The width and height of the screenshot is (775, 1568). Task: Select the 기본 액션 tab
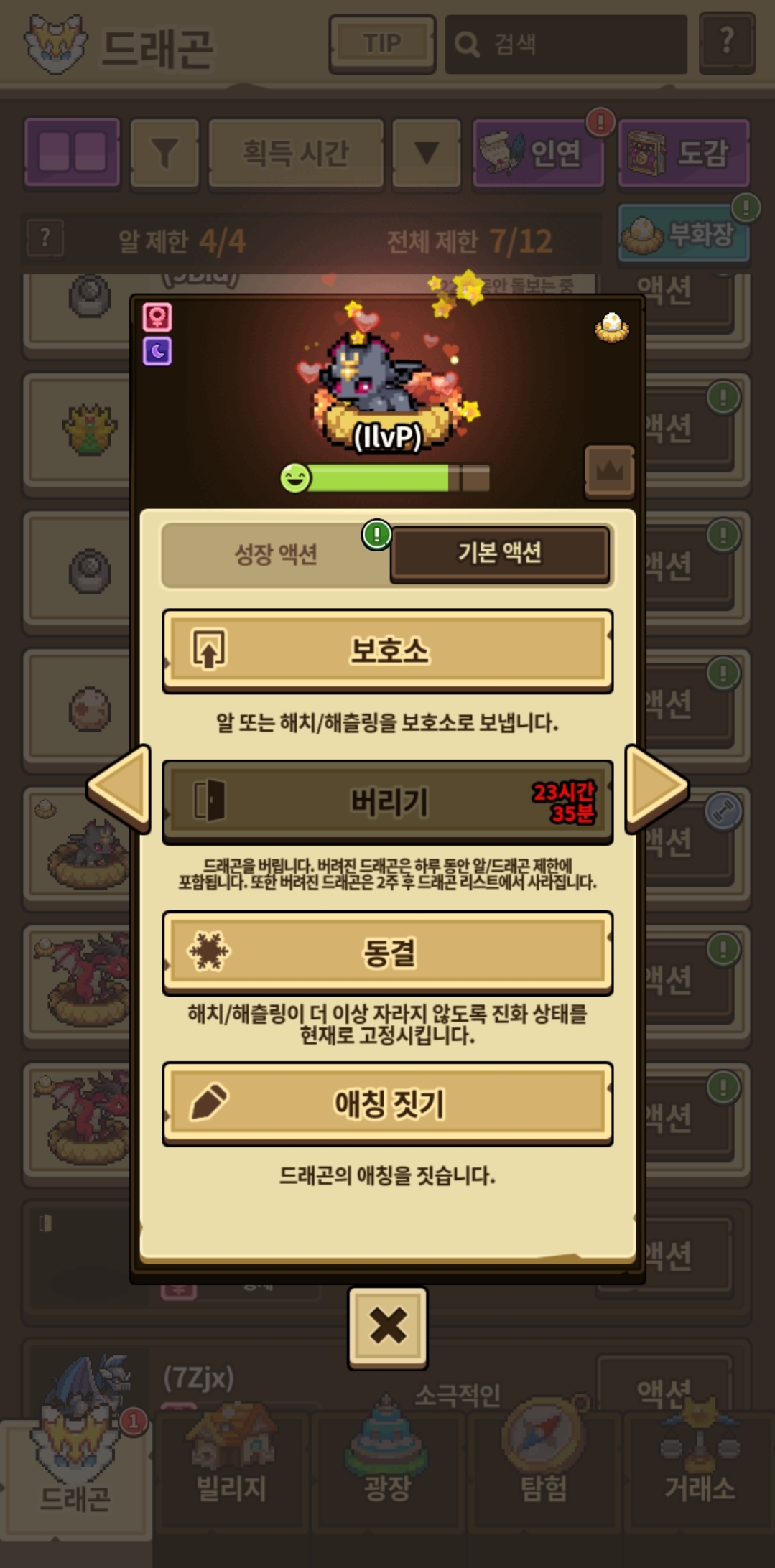click(500, 553)
